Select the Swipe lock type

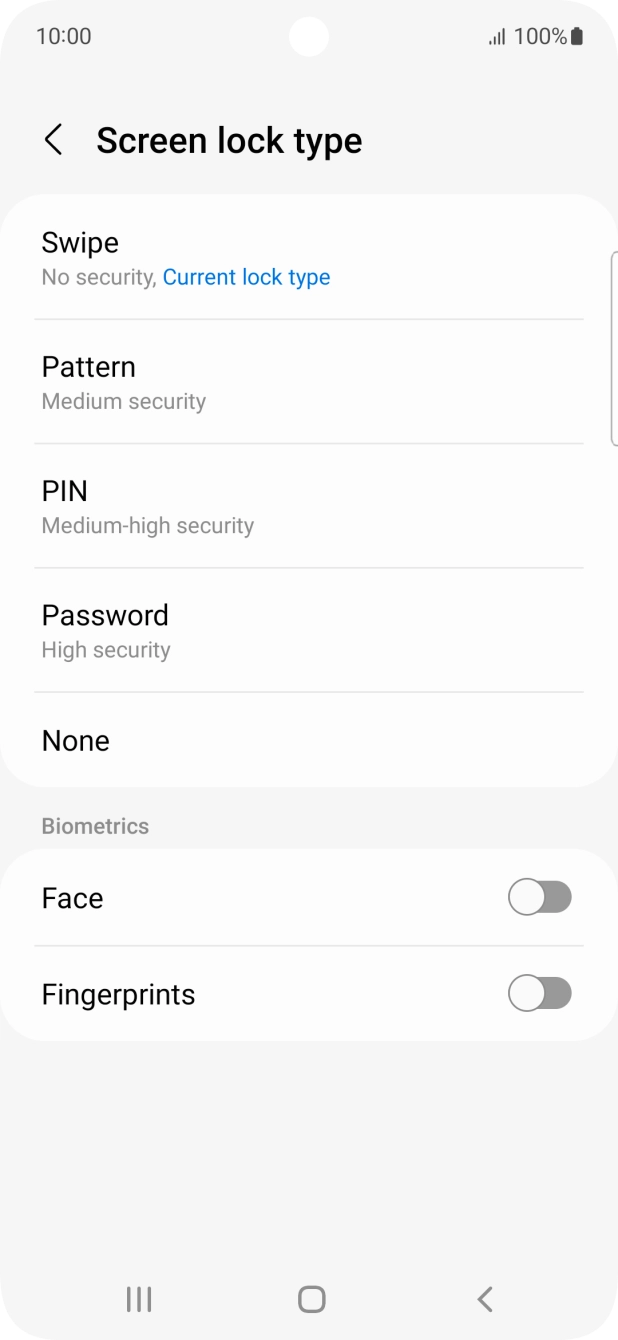click(x=308, y=258)
